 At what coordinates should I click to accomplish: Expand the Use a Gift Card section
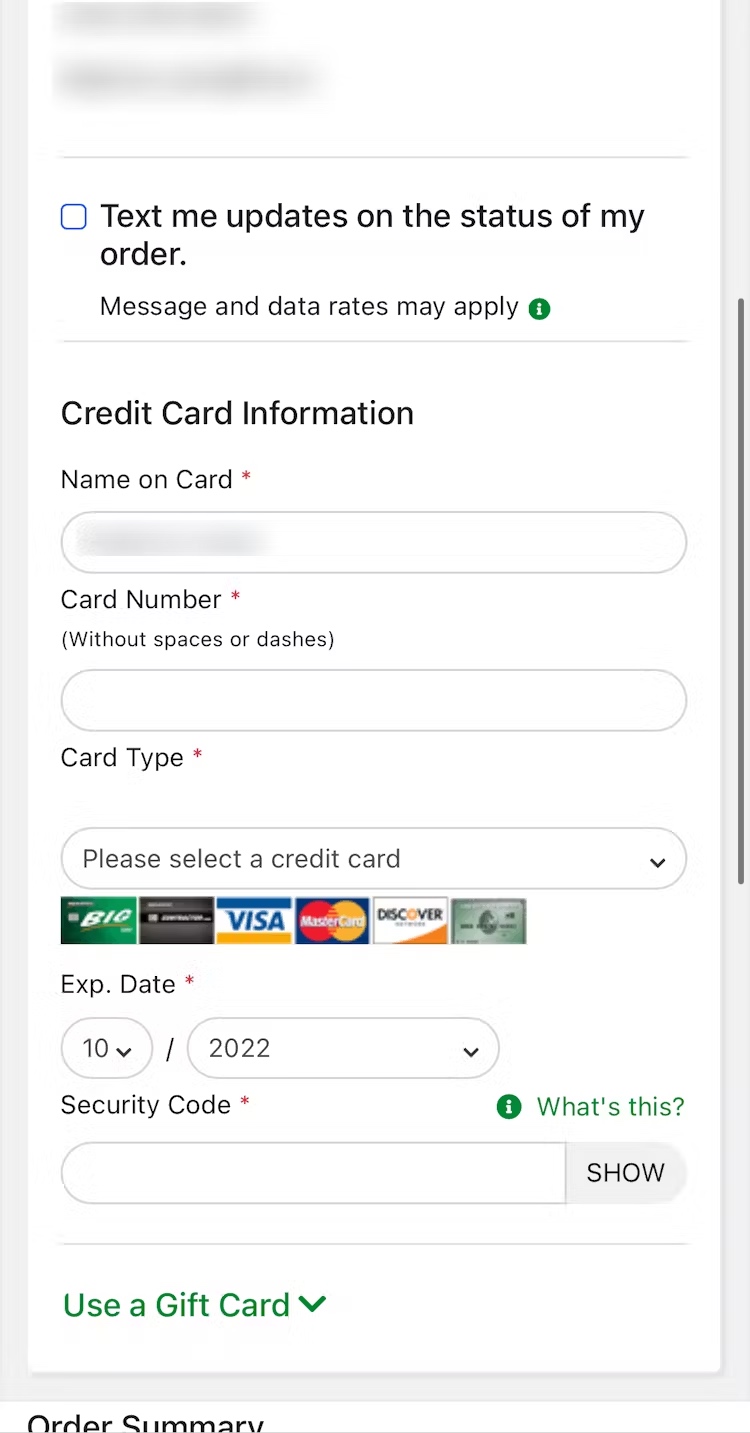pos(195,1305)
